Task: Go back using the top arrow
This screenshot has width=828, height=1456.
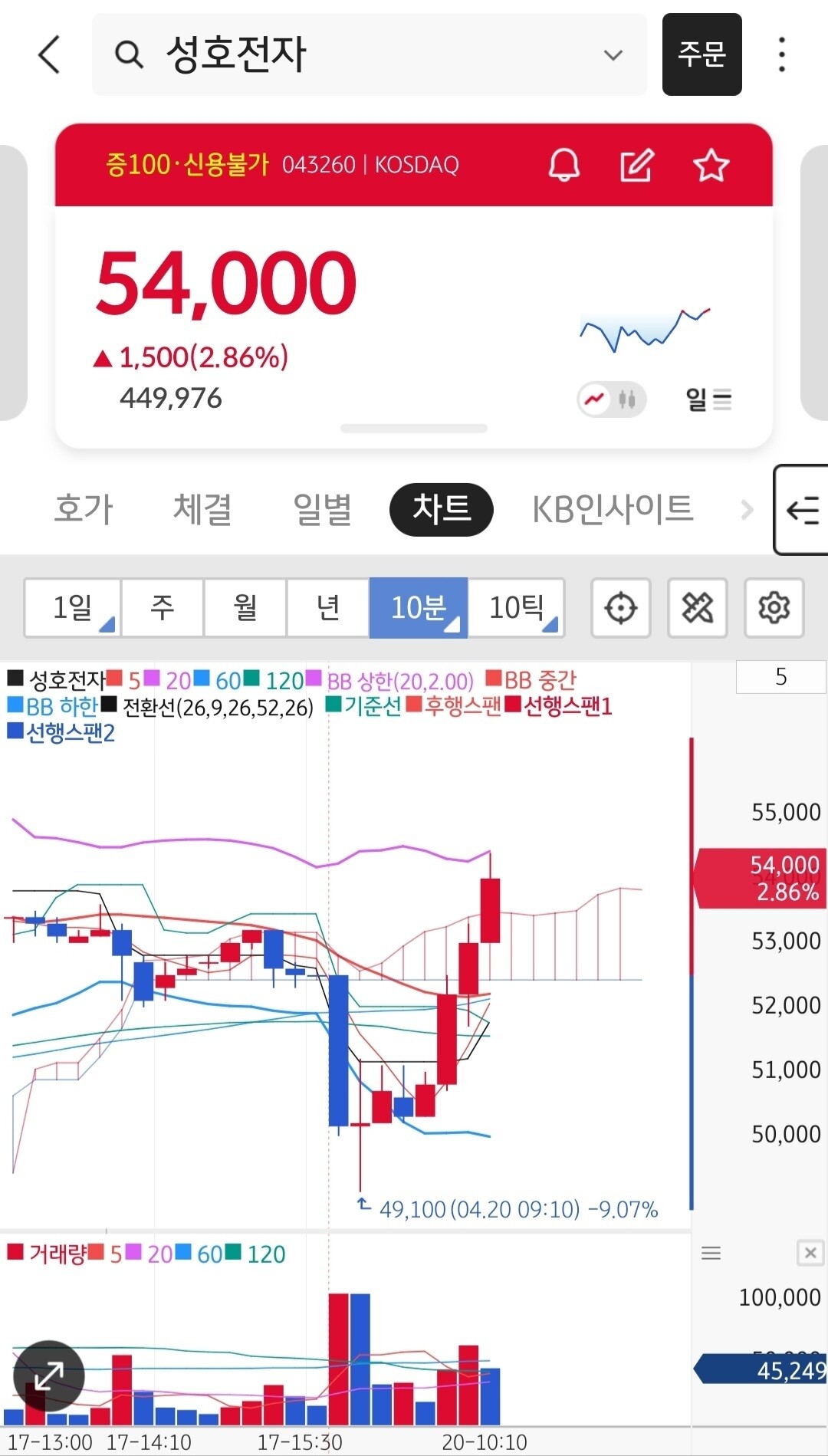Action: pyautogui.click(x=50, y=55)
